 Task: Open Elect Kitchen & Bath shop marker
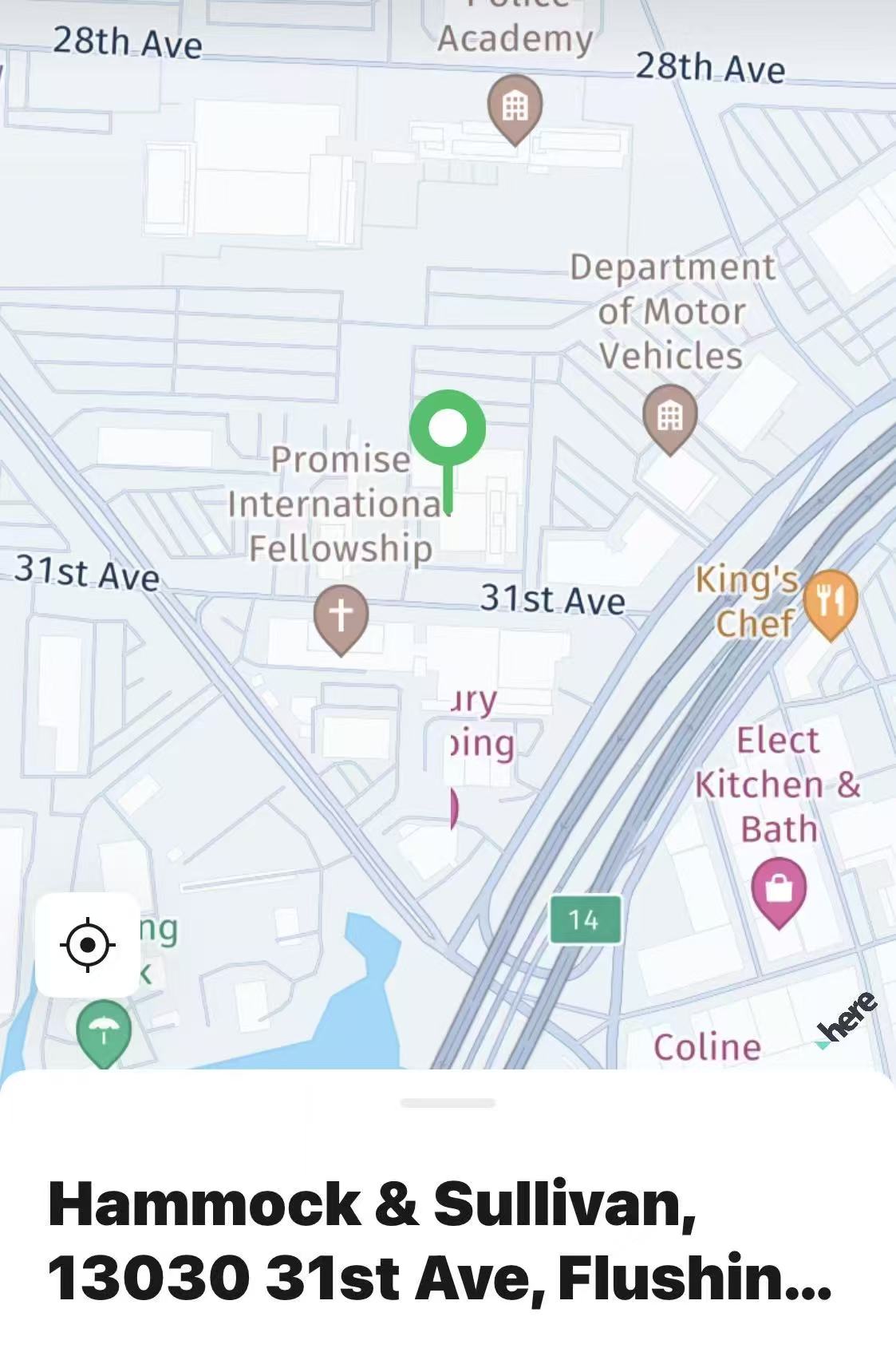[x=779, y=888]
